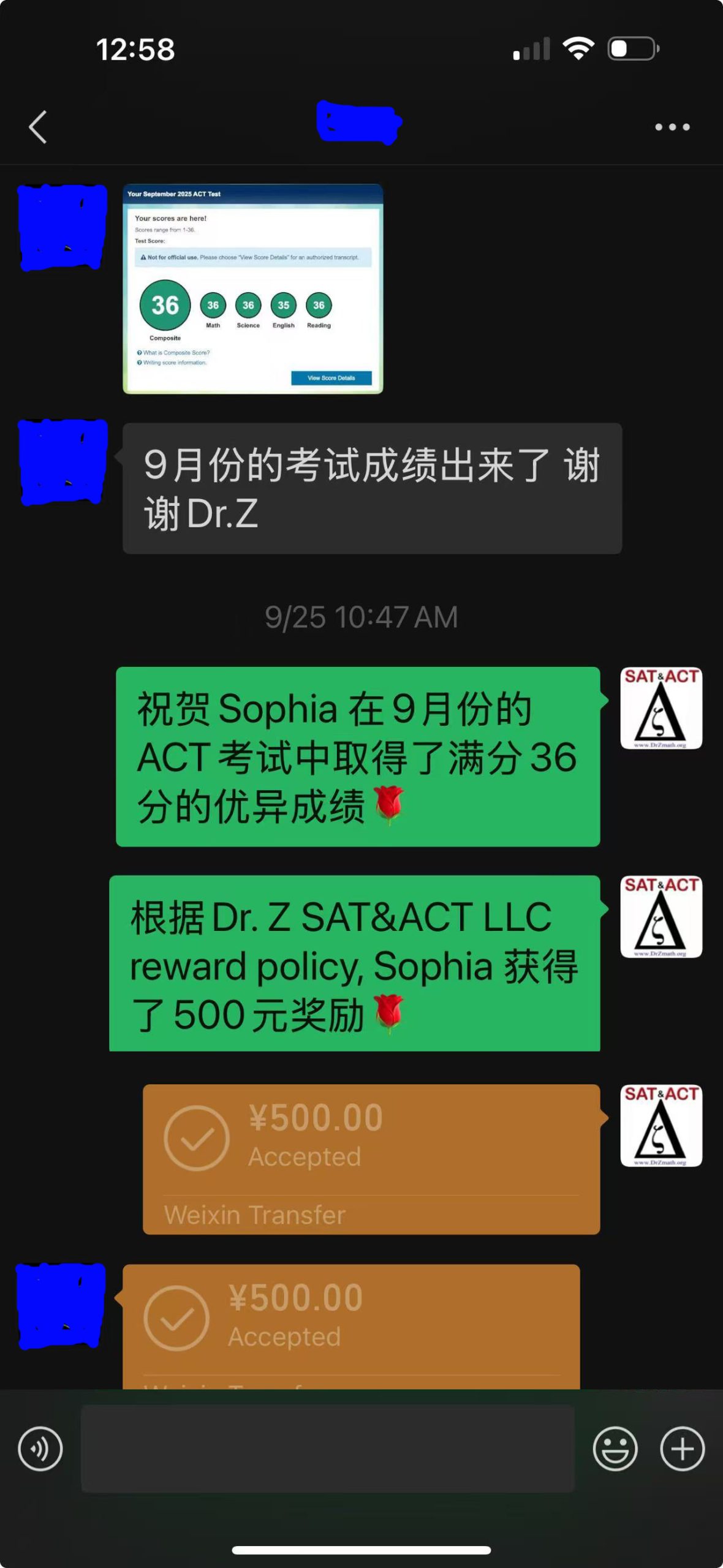The image size is (723, 1568).
Task: Open the plus attachment menu
Action: [x=682, y=1449]
